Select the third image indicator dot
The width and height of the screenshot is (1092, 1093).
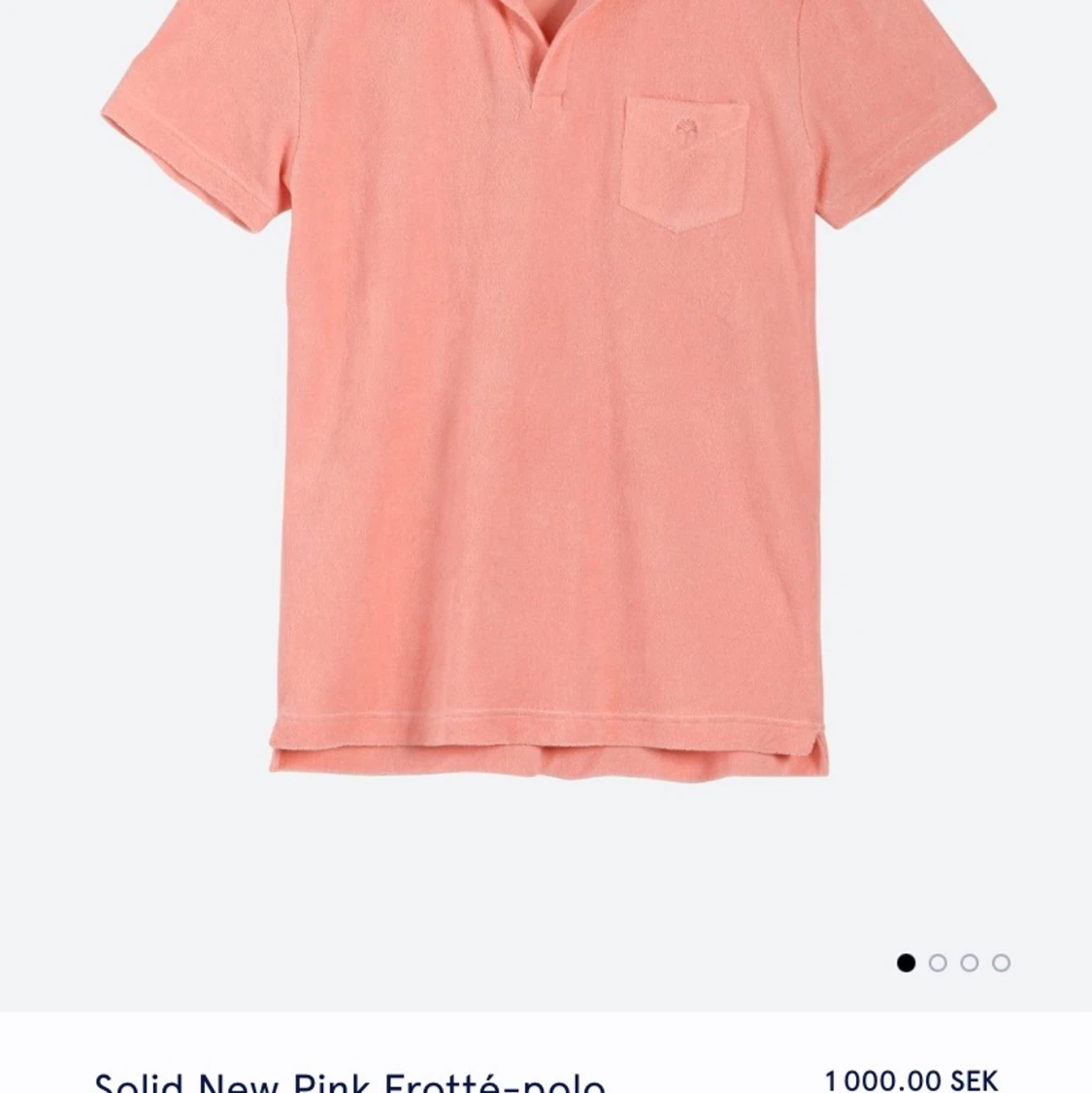tap(970, 963)
